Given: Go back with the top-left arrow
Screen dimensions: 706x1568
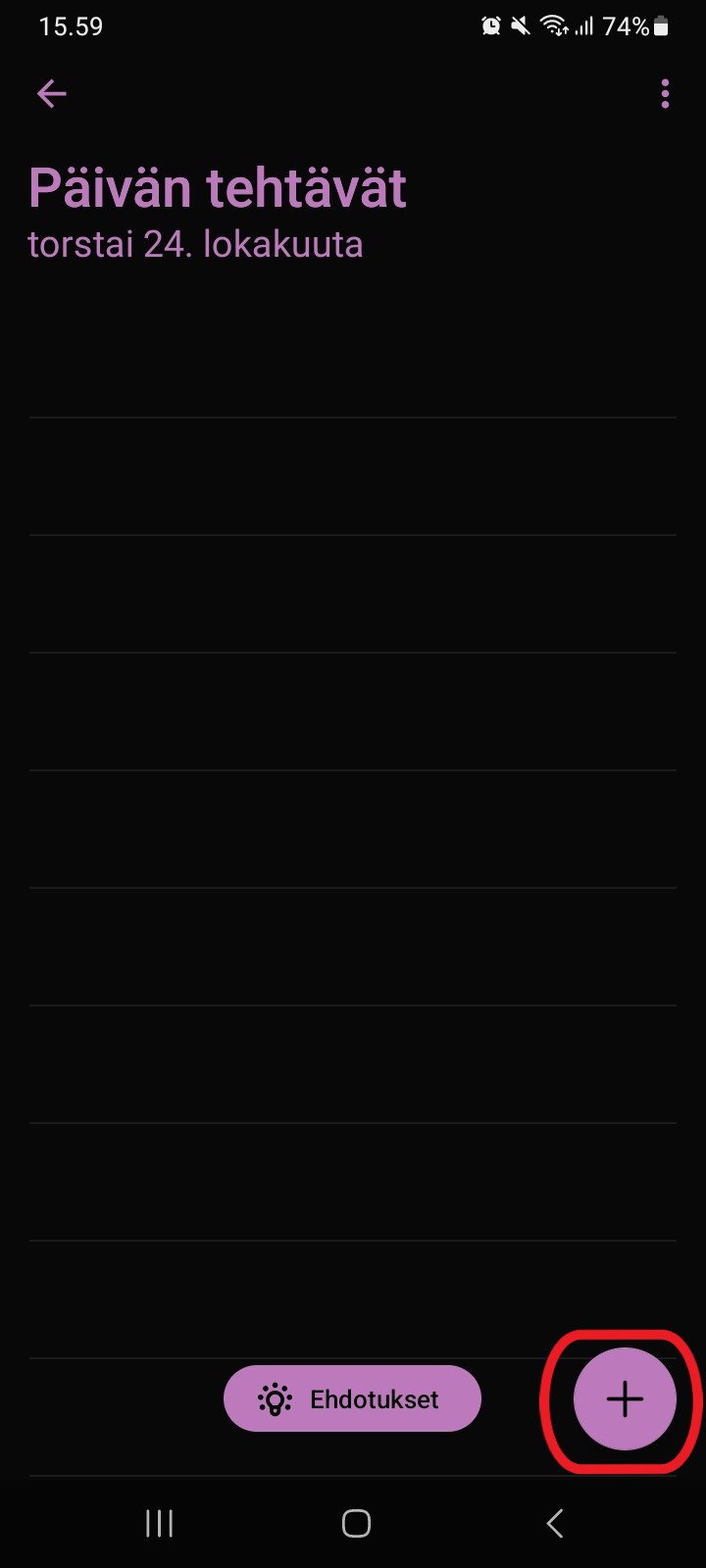Looking at the screenshot, I should (x=51, y=94).
